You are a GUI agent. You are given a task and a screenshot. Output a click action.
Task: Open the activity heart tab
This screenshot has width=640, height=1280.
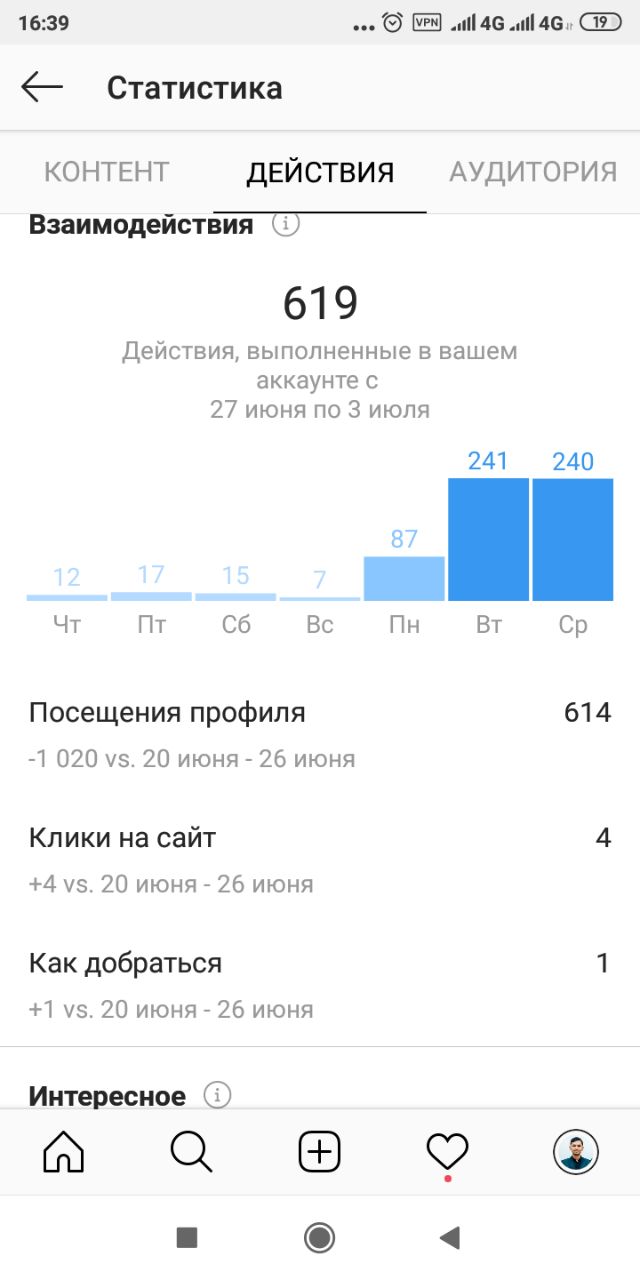click(447, 1152)
